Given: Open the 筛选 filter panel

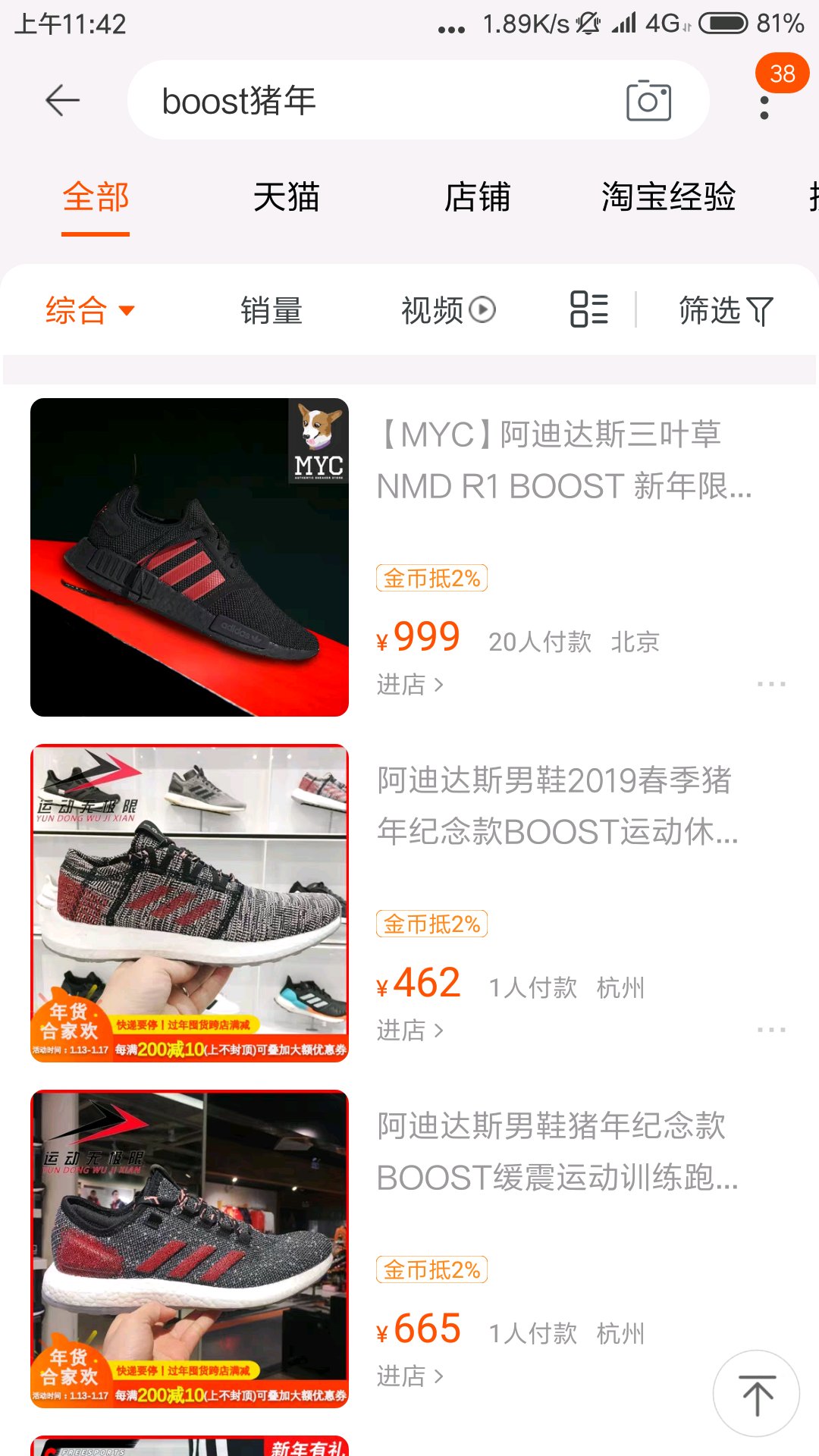Looking at the screenshot, I should pyautogui.click(x=725, y=310).
